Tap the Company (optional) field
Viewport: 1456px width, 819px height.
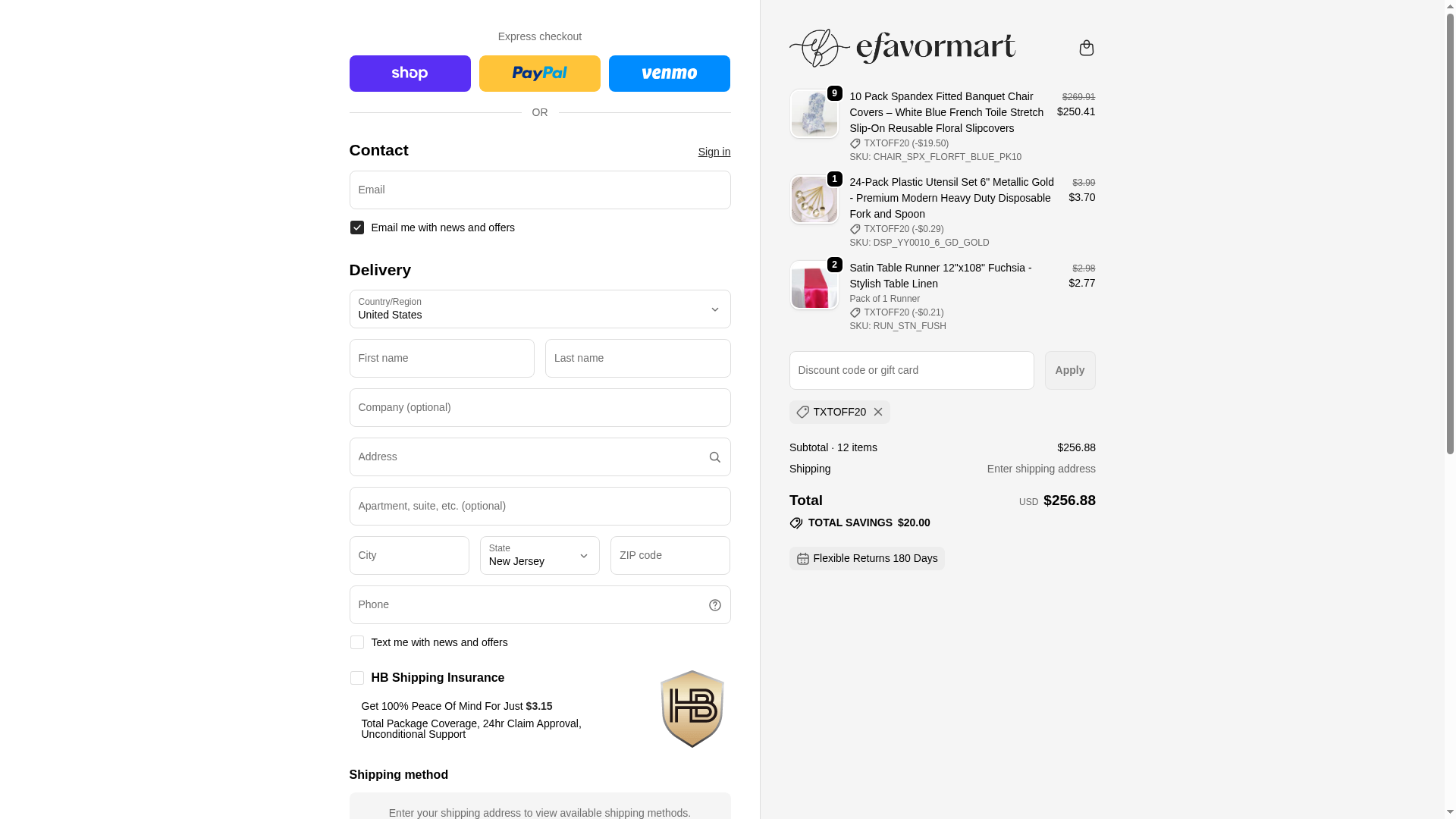point(539,407)
